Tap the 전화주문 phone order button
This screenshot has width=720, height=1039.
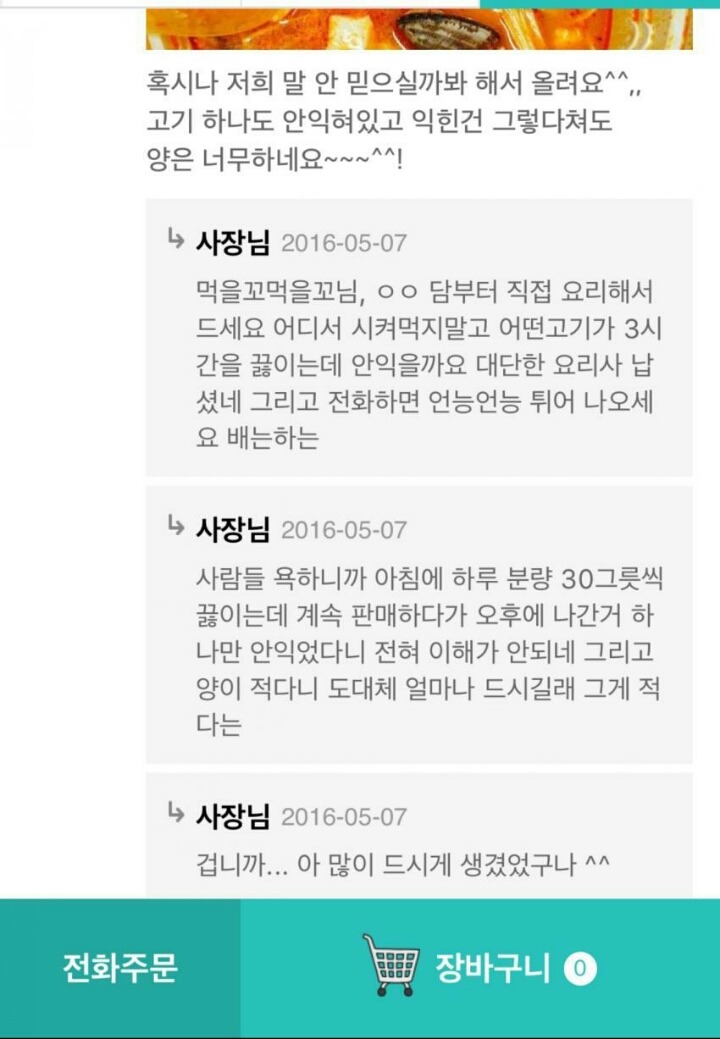(120, 968)
